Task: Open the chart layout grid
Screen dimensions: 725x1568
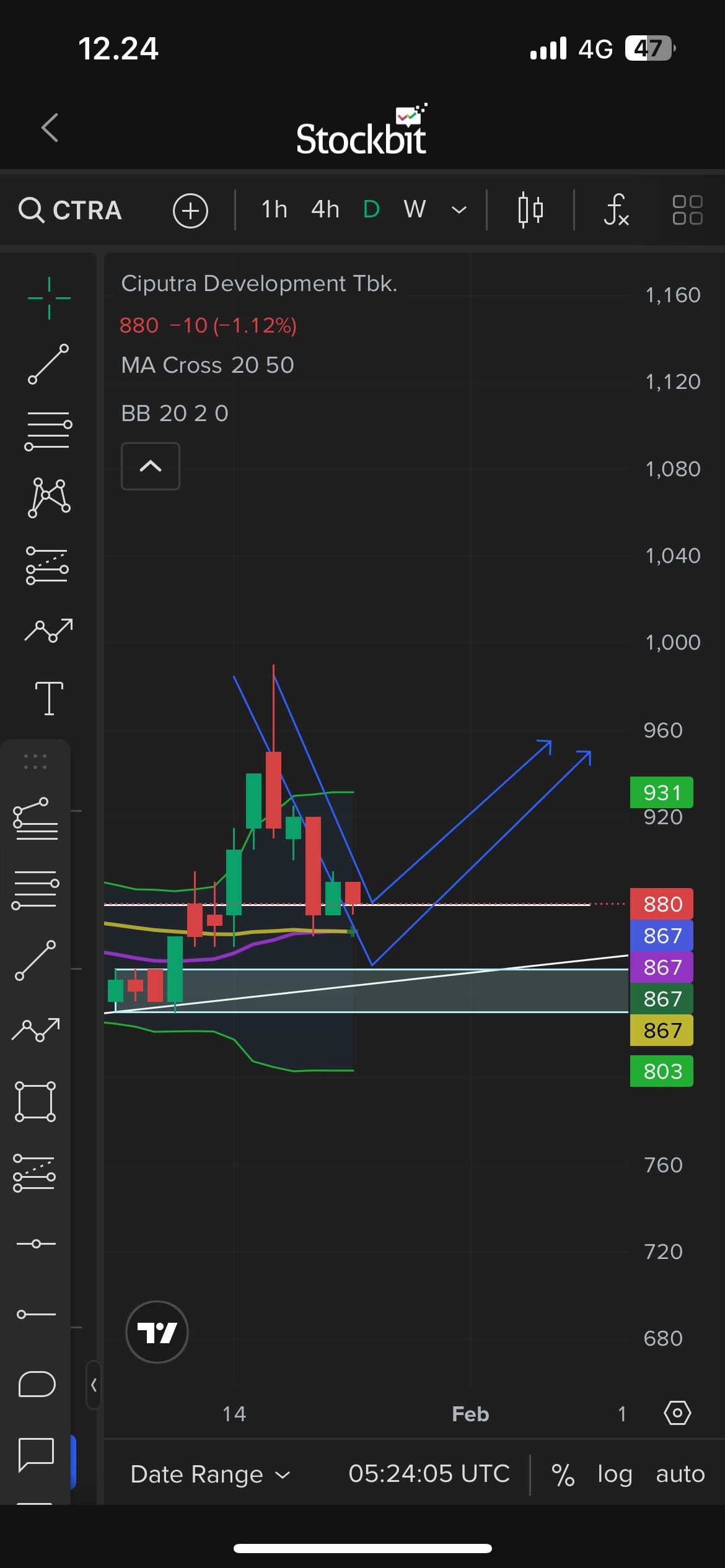Action: [x=687, y=210]
